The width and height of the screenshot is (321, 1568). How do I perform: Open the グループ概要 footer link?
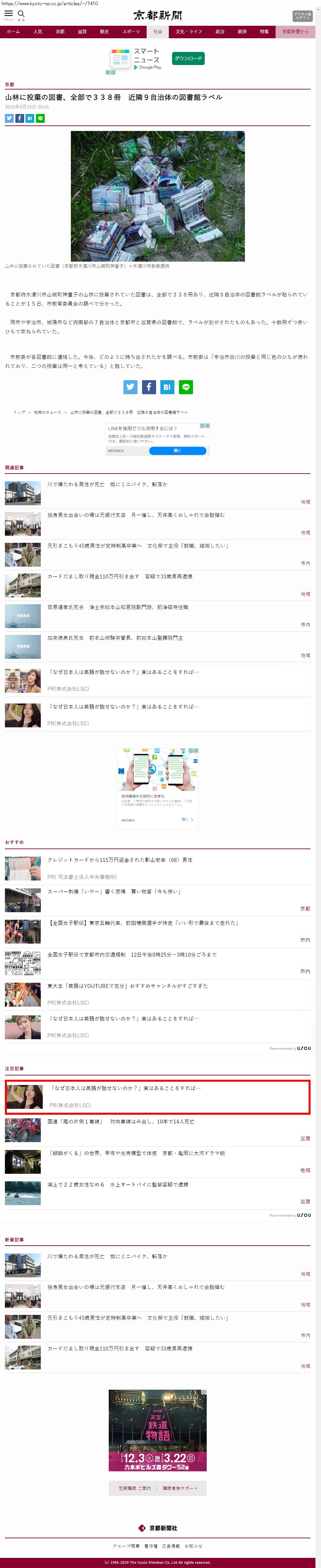[126, 1545]
